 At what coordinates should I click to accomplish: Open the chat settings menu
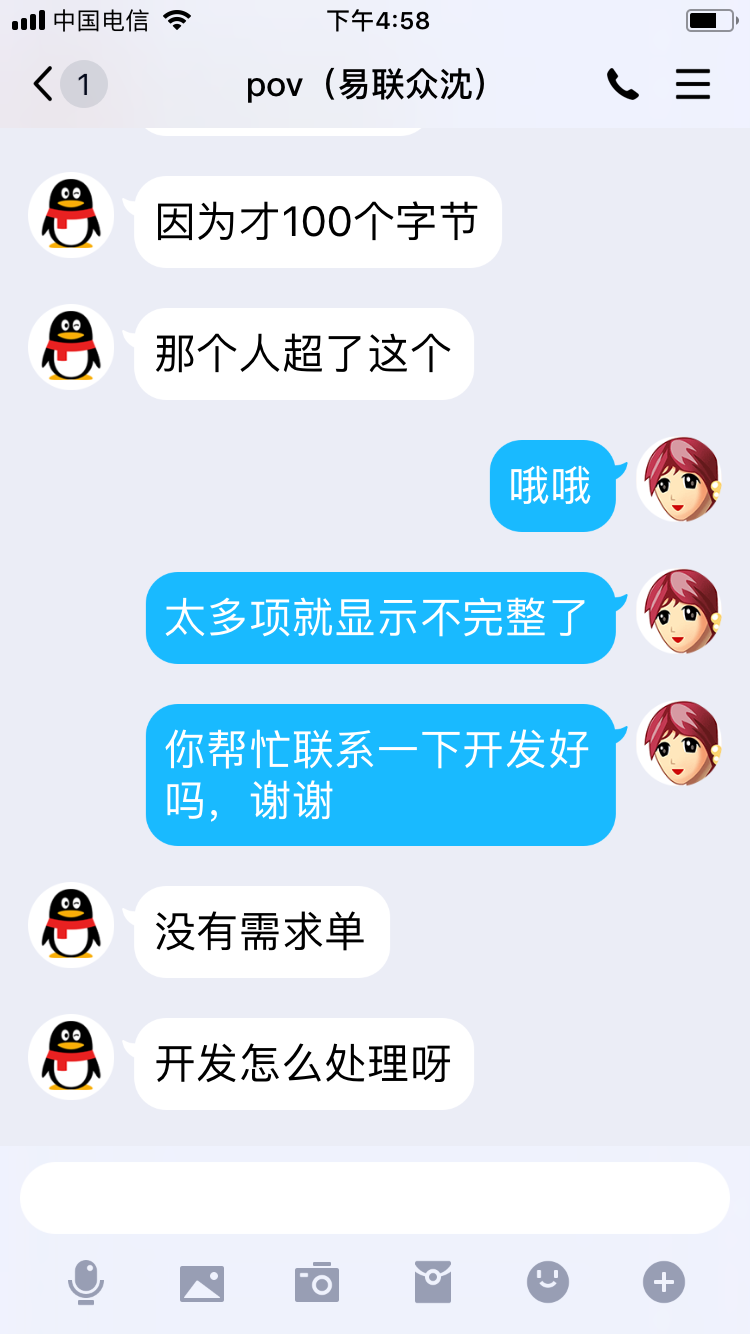692,85
